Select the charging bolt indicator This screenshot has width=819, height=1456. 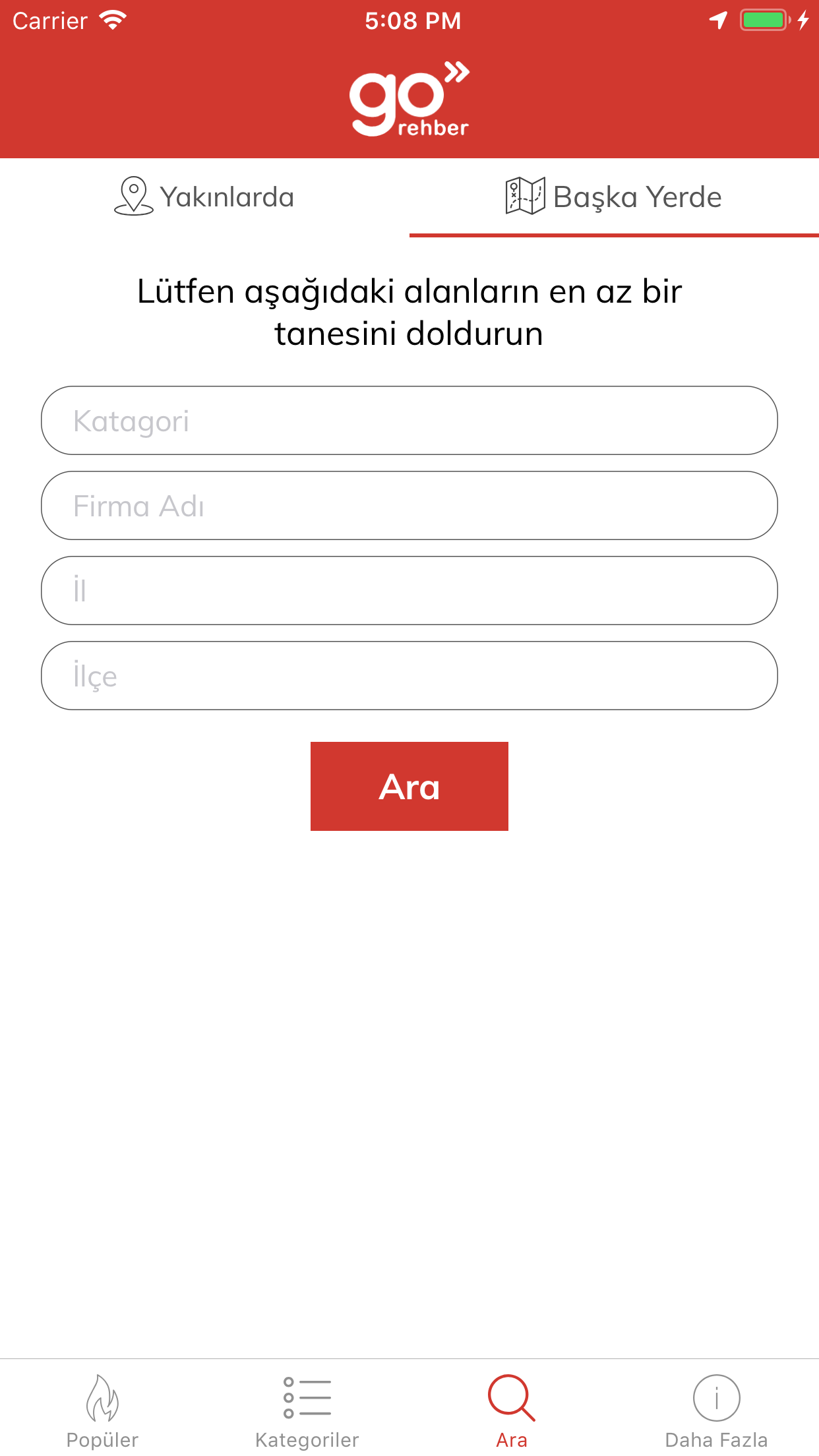click(803, 20)
